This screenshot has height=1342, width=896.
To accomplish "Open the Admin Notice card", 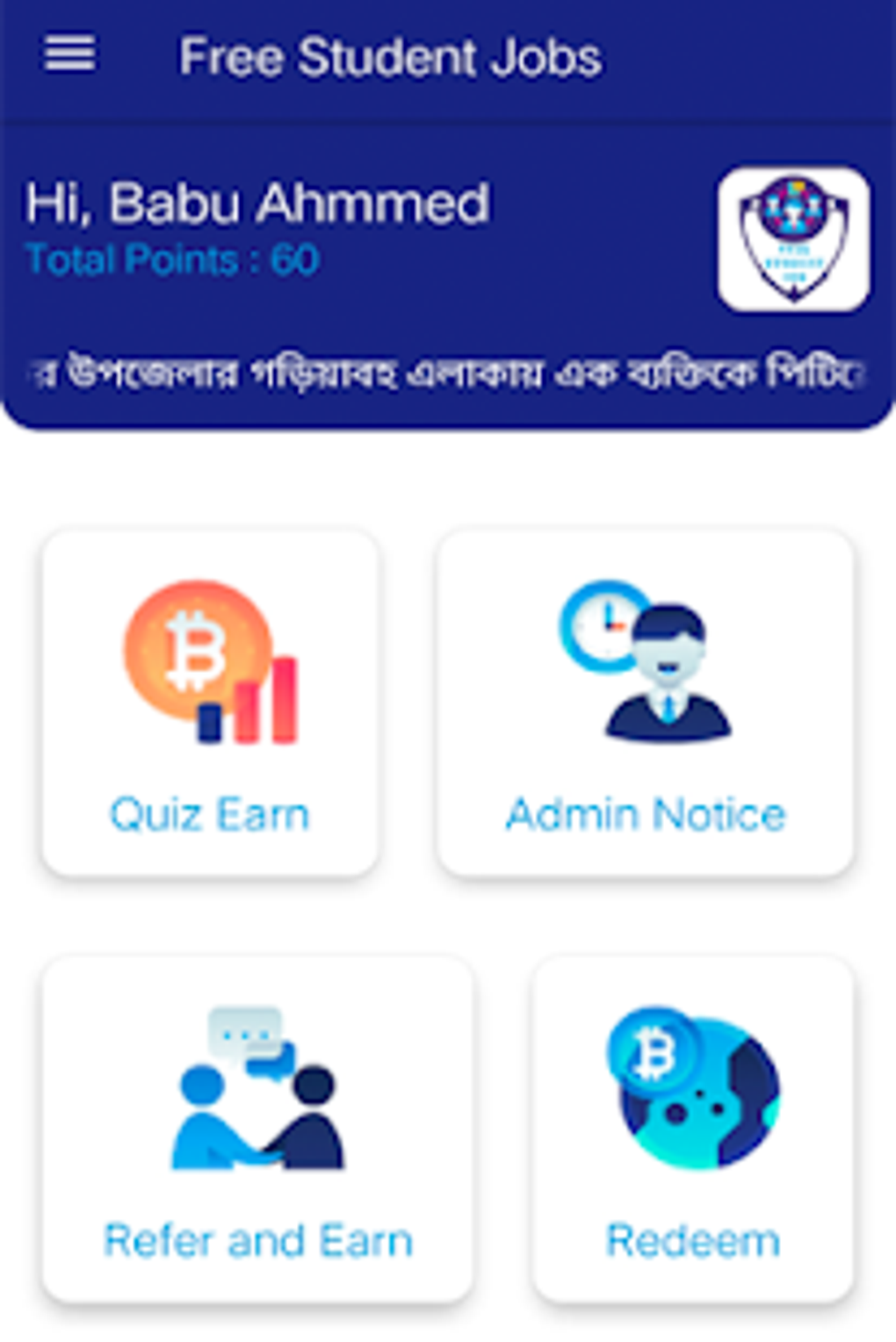I will click(x=645, y=703).
